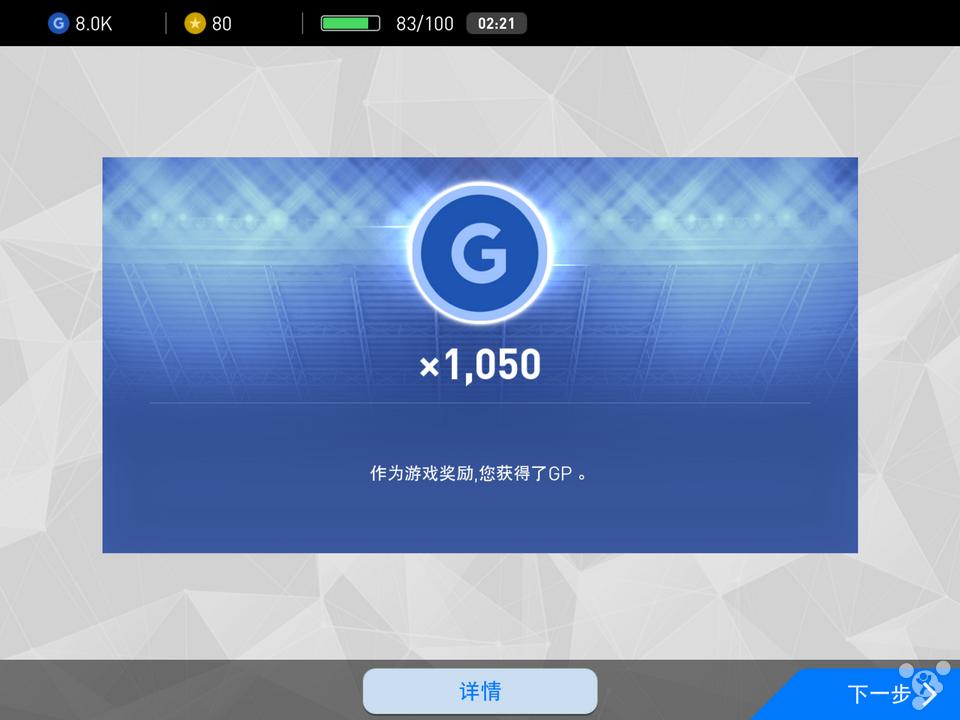Viewport: 960px width, 720px height.
Task: Open the 详情 details button
Action: [x=480, y=691]
